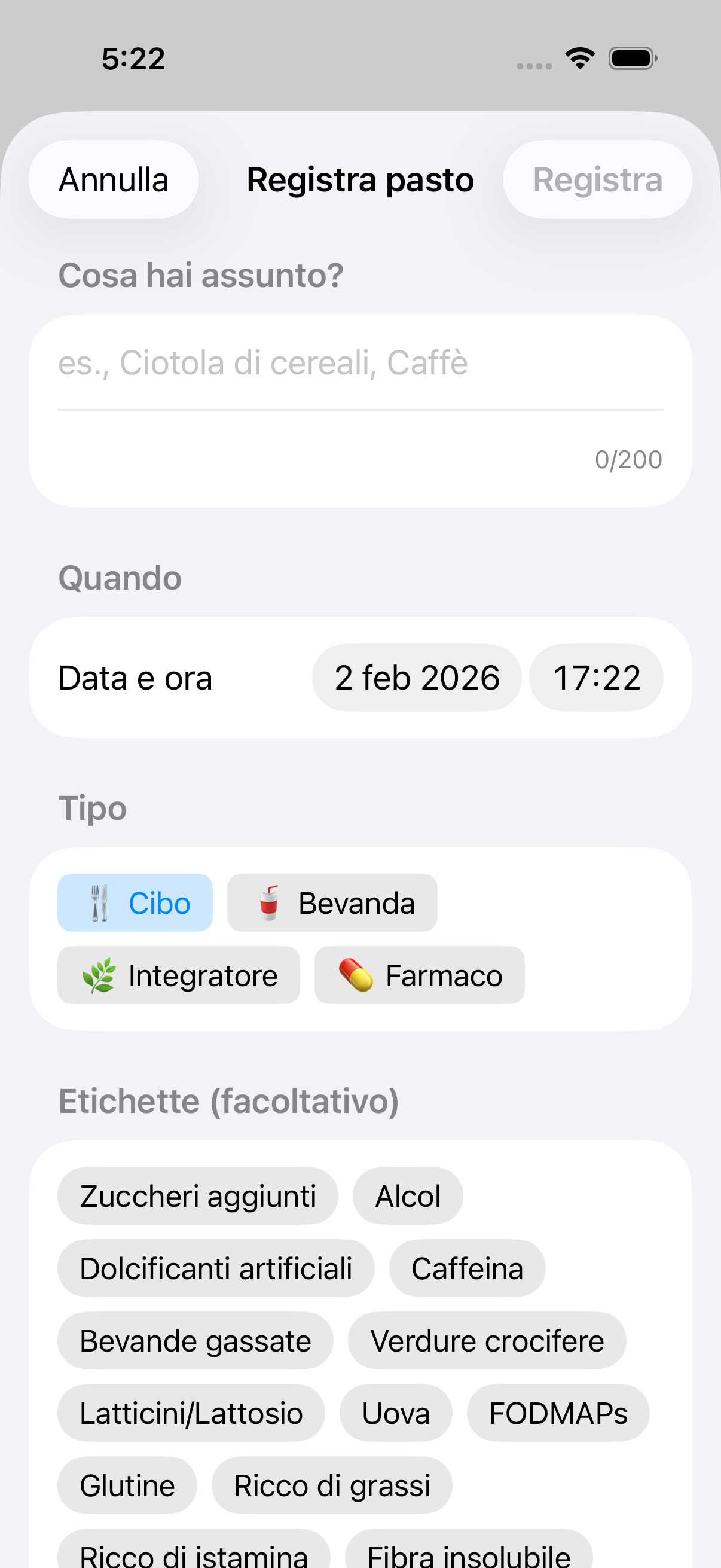
Task: Switch to Bevanda type
Action: click(x=332, y=902)
